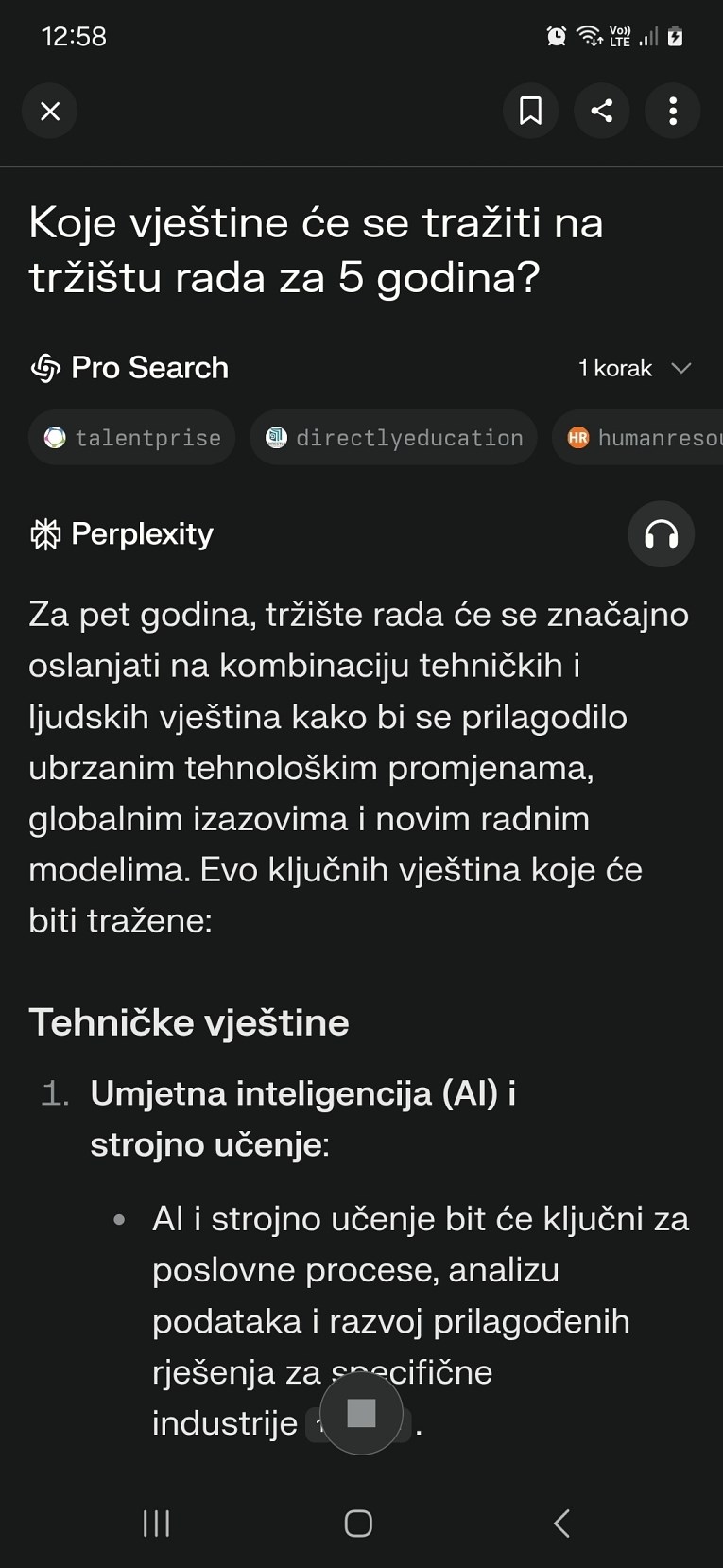Go back using system back button

tap(561, 1523)
